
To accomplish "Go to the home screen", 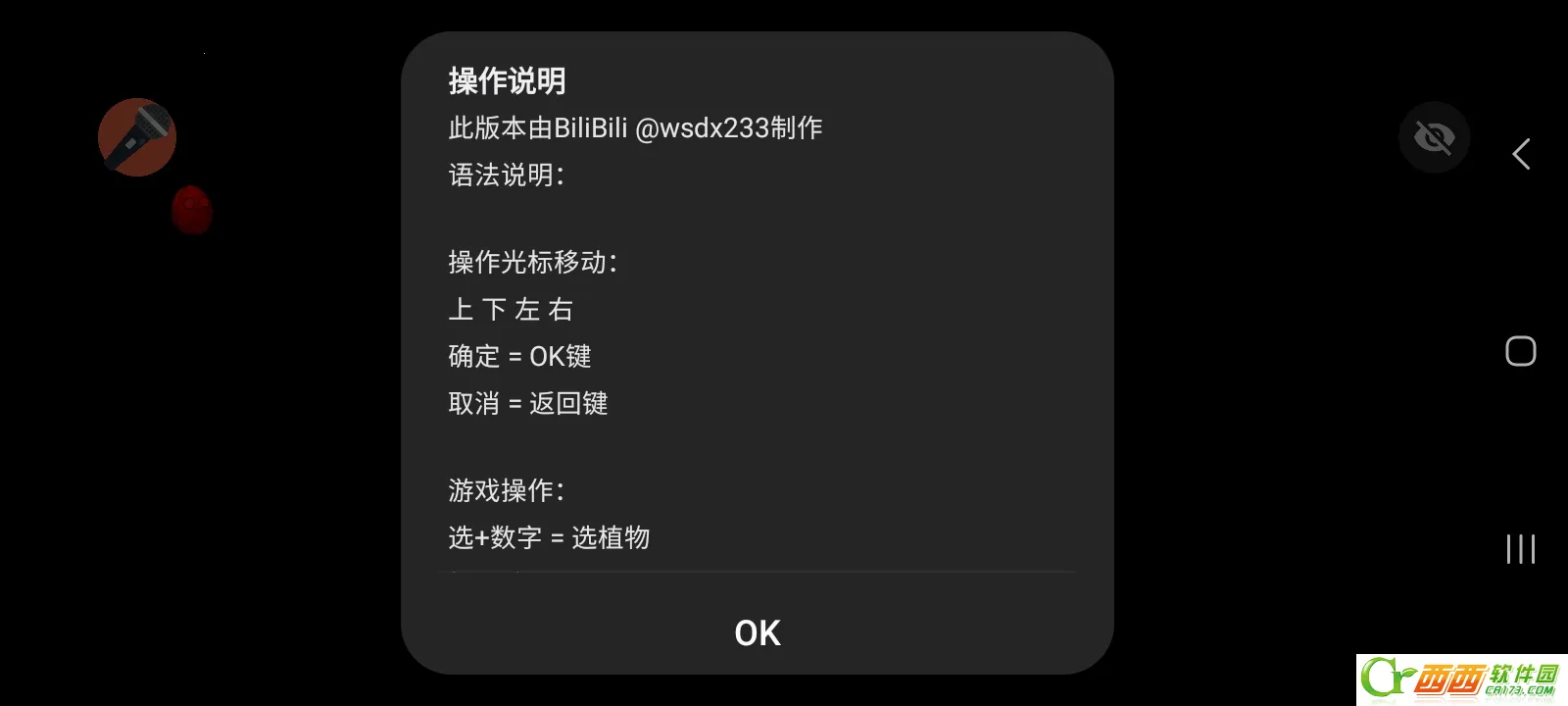I will (x=1520, y=351).
